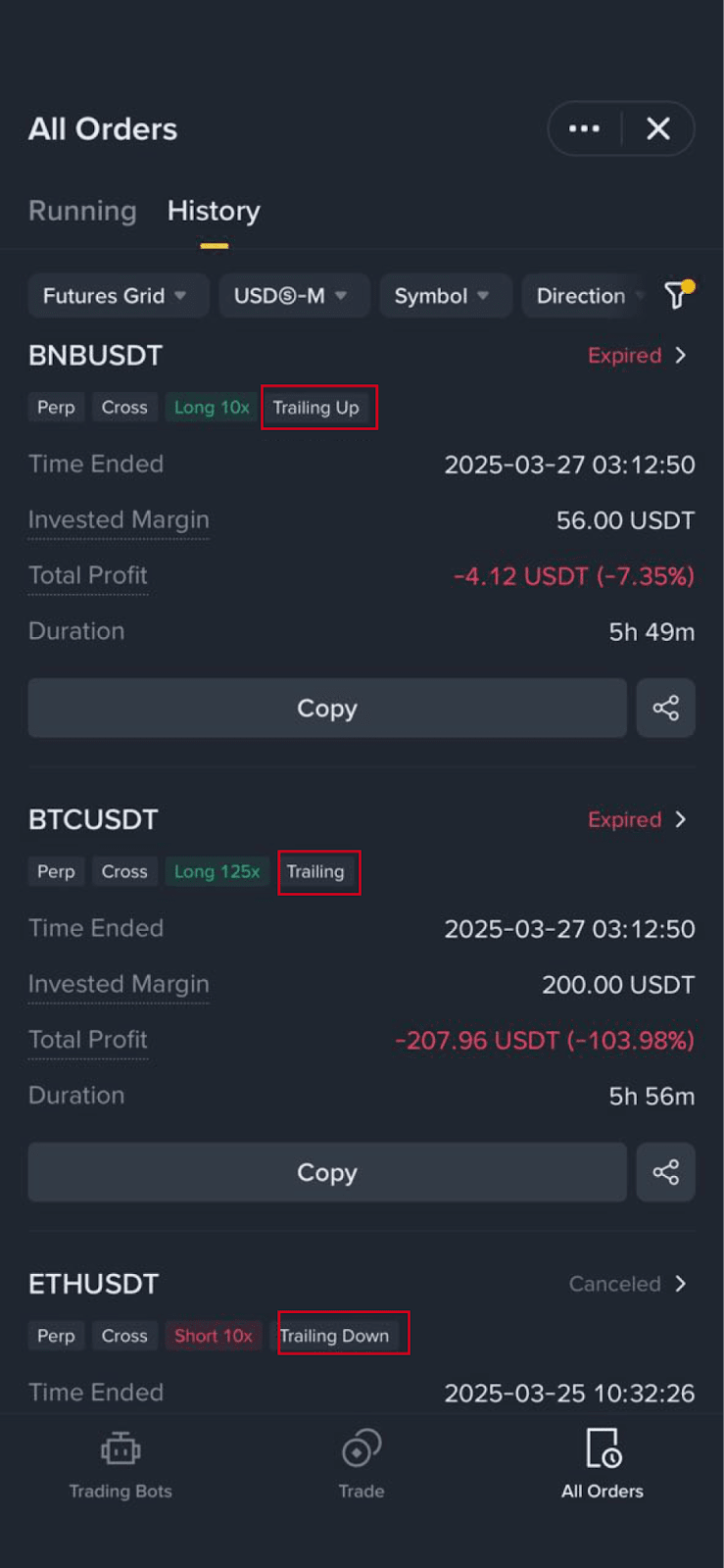Copy the BTCUSDT grid order
724x1568 pixels.
point(327,1172)
